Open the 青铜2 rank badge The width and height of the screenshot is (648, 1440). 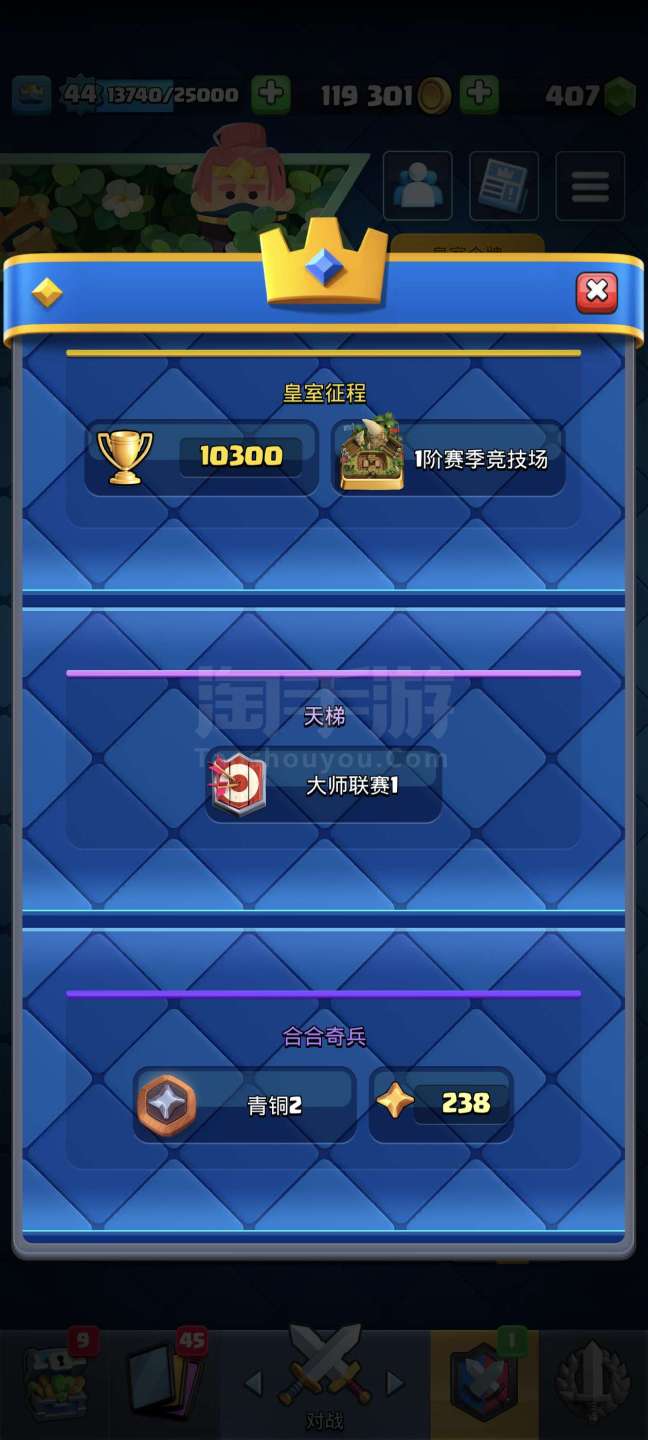pyautogui.click(x=244, y=1104)
